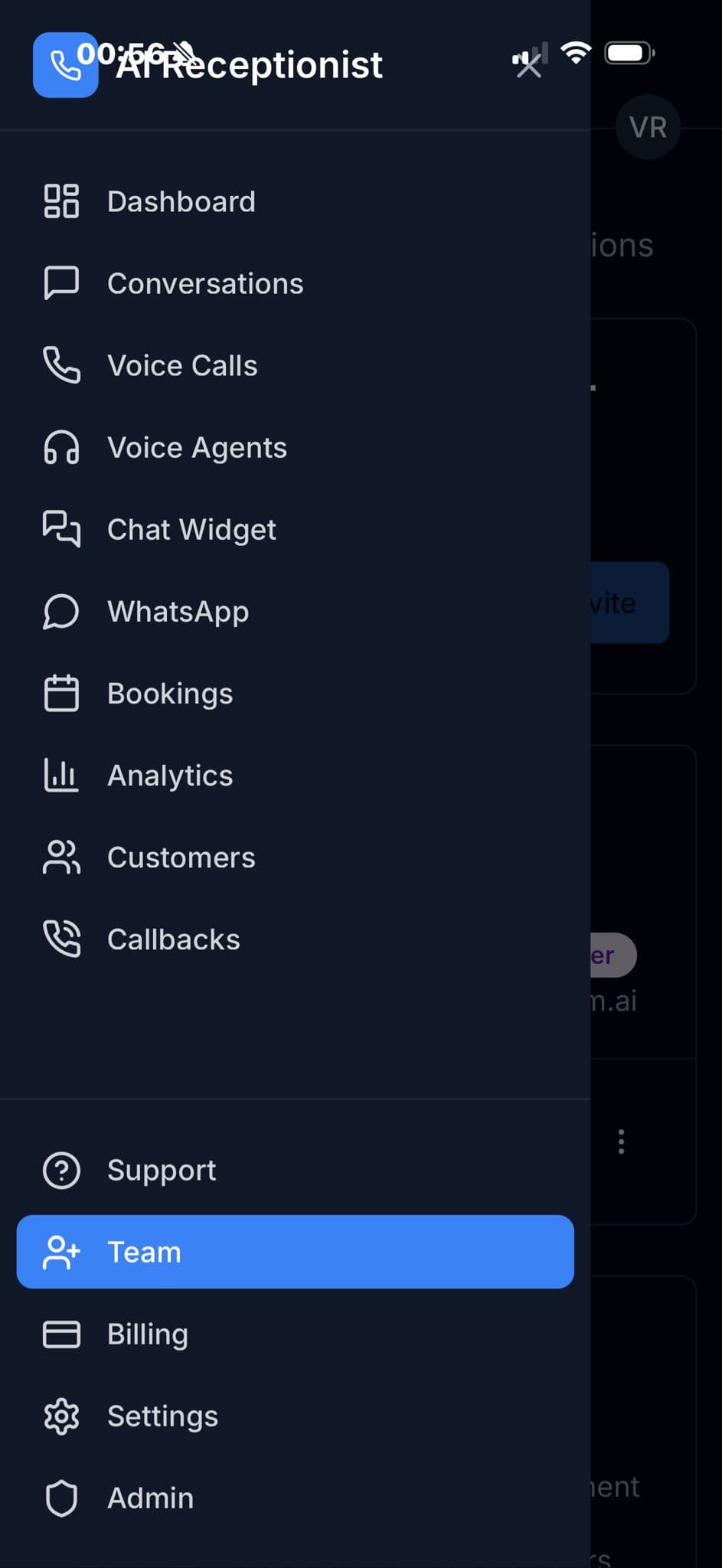This screenshot has width=722, height=1568.
Task: Select the Chat Widget icon
Action: tap(61, 529)
